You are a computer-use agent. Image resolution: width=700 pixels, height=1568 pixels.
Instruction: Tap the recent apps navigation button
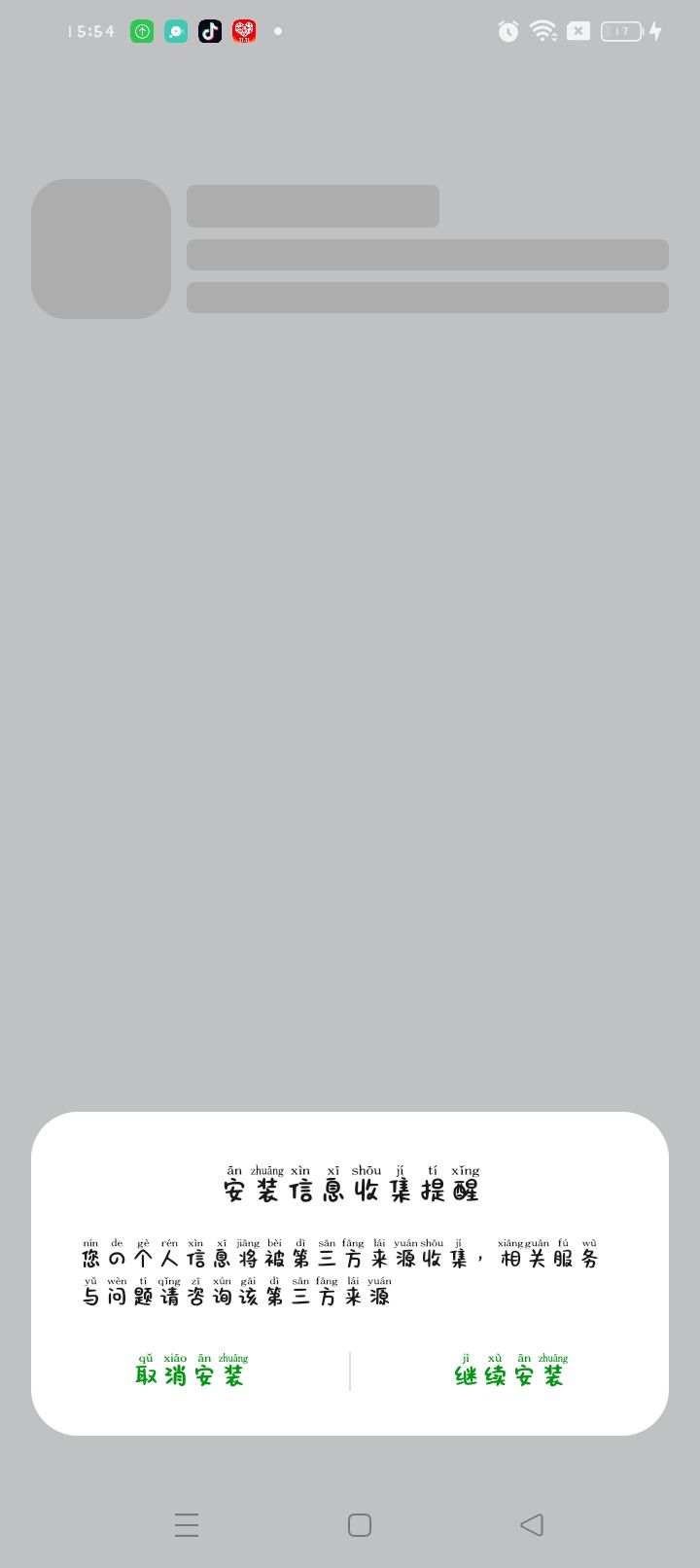(x=187, y=1524)
